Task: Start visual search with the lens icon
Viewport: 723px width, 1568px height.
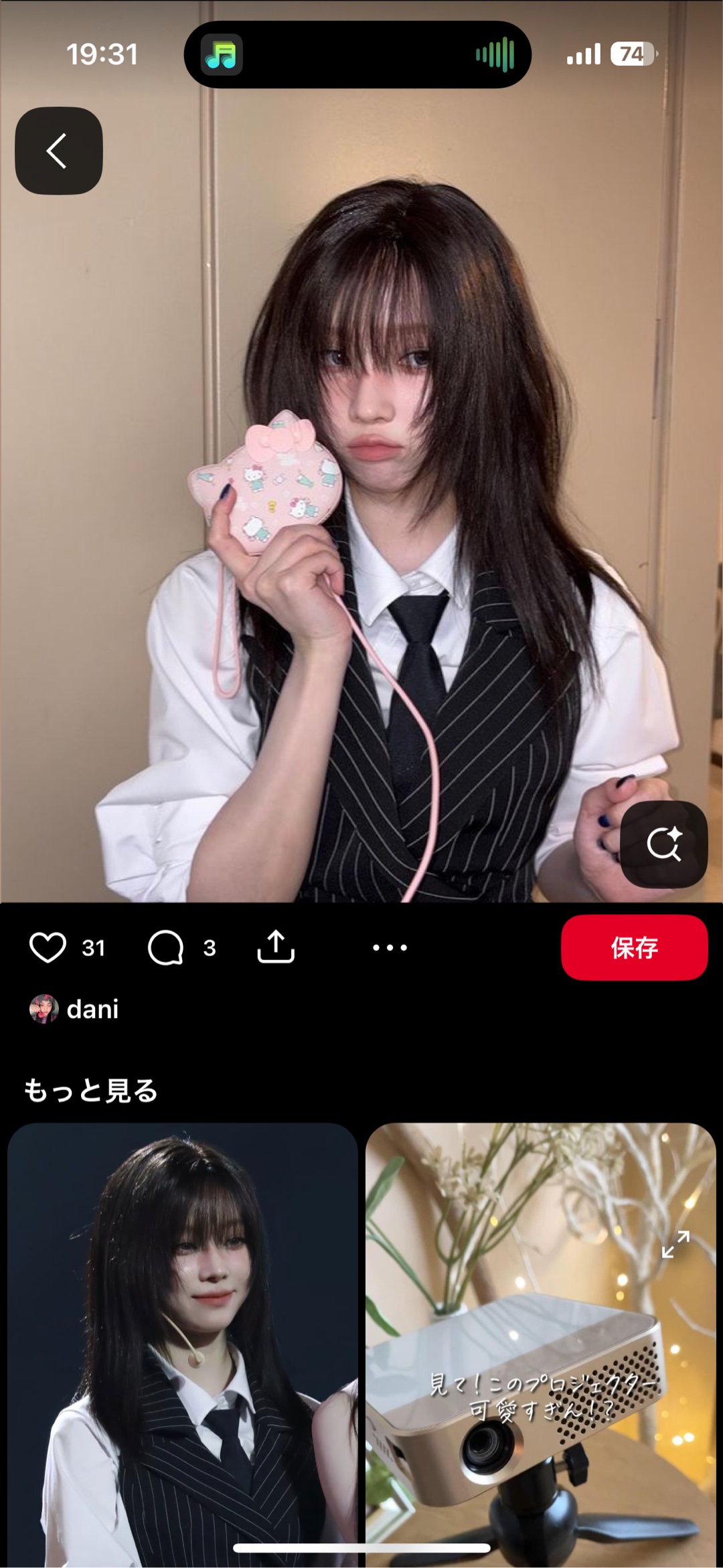Action: [663, 844]
